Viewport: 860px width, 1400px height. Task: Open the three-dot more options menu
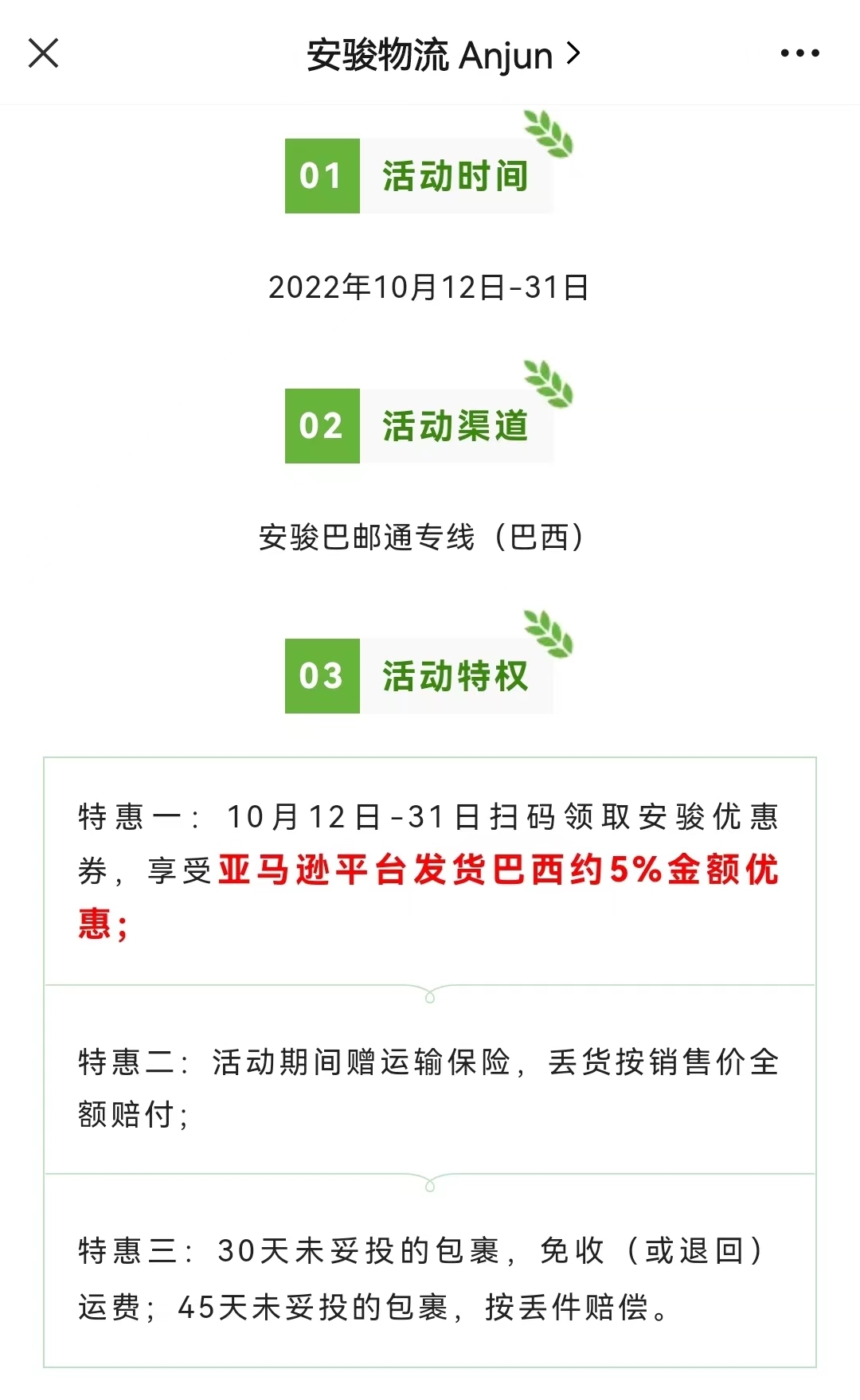[x=799, y=53]
